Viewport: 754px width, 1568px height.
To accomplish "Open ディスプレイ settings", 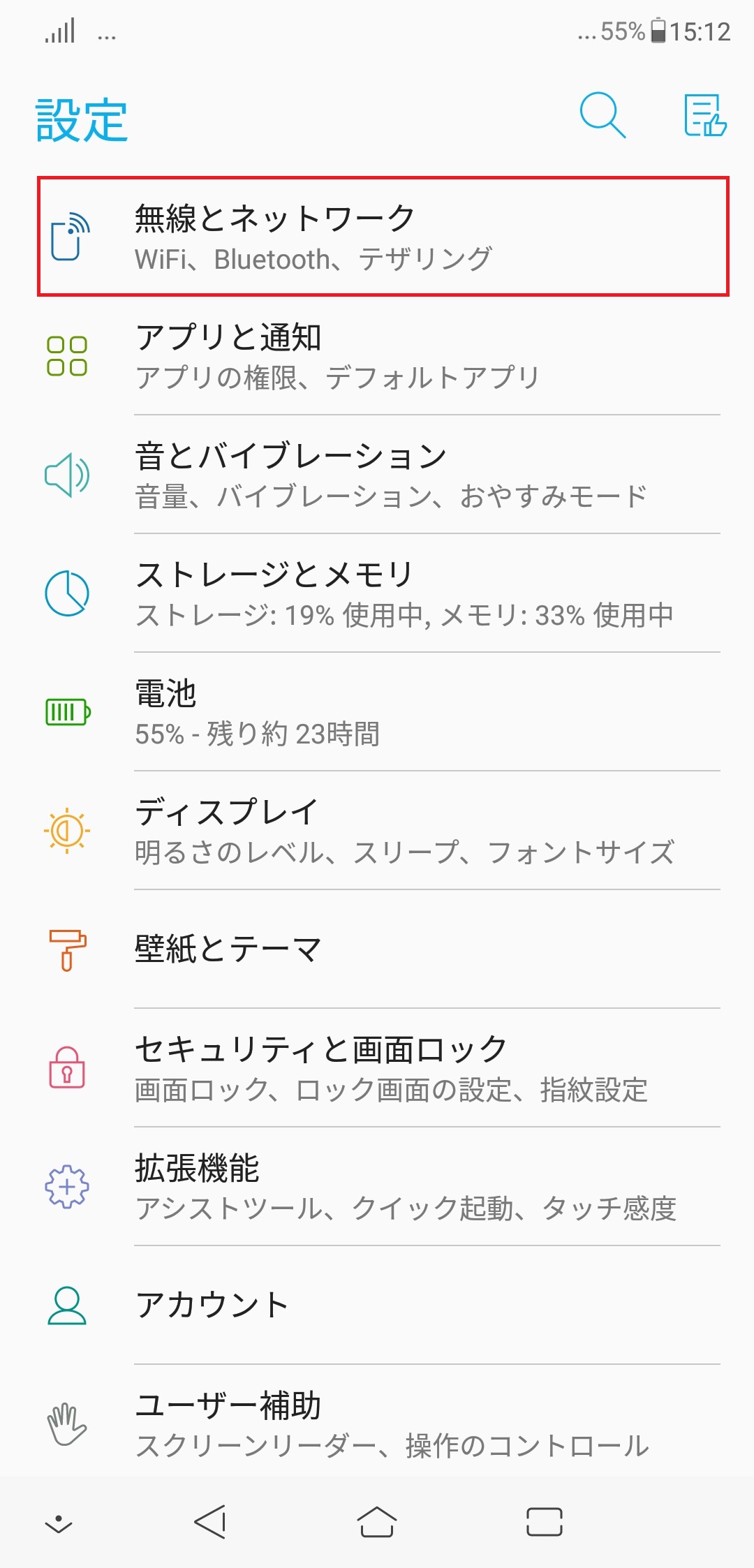I will tap(377, 831).
